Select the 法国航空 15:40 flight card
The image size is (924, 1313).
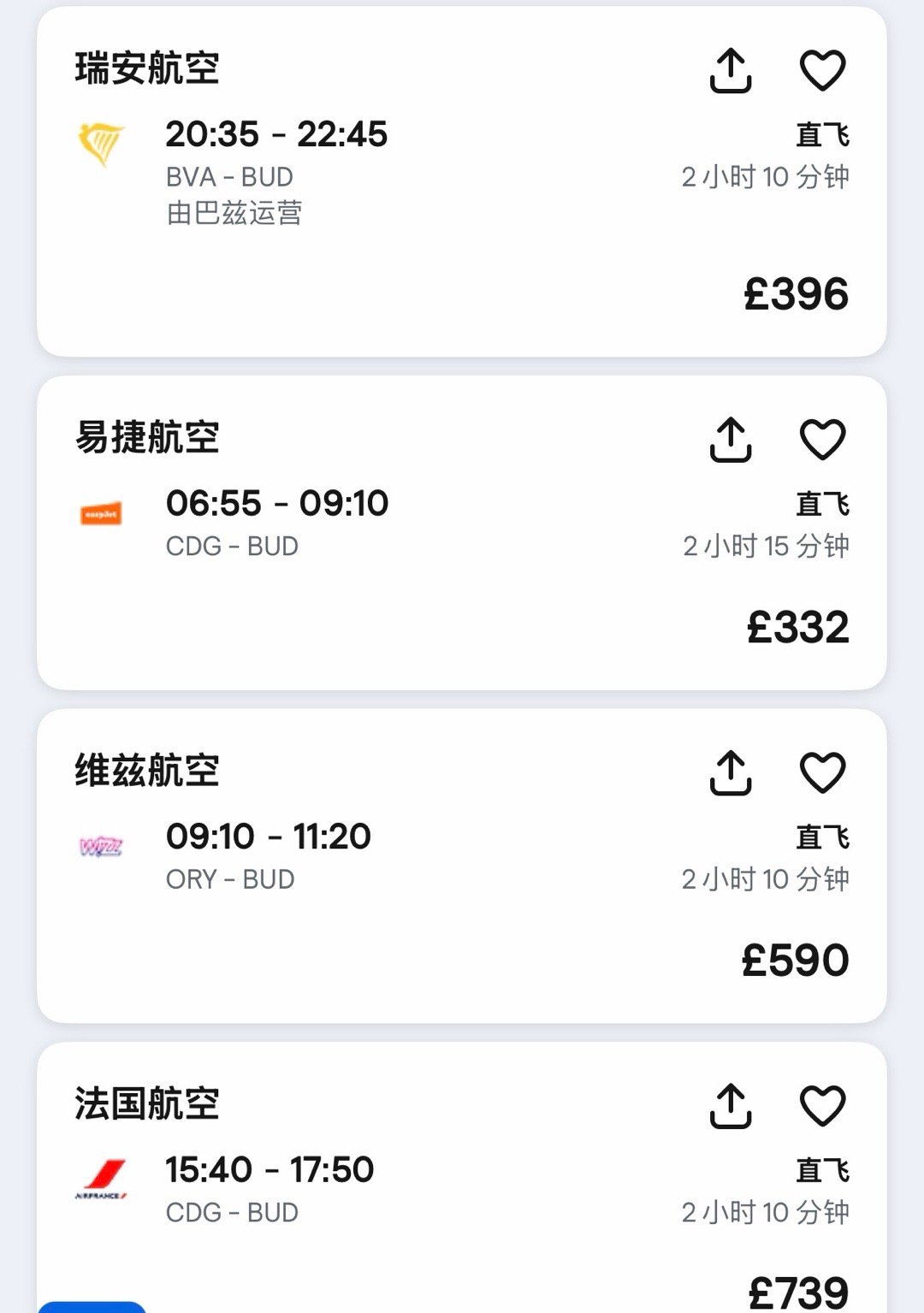(462, 1178)
